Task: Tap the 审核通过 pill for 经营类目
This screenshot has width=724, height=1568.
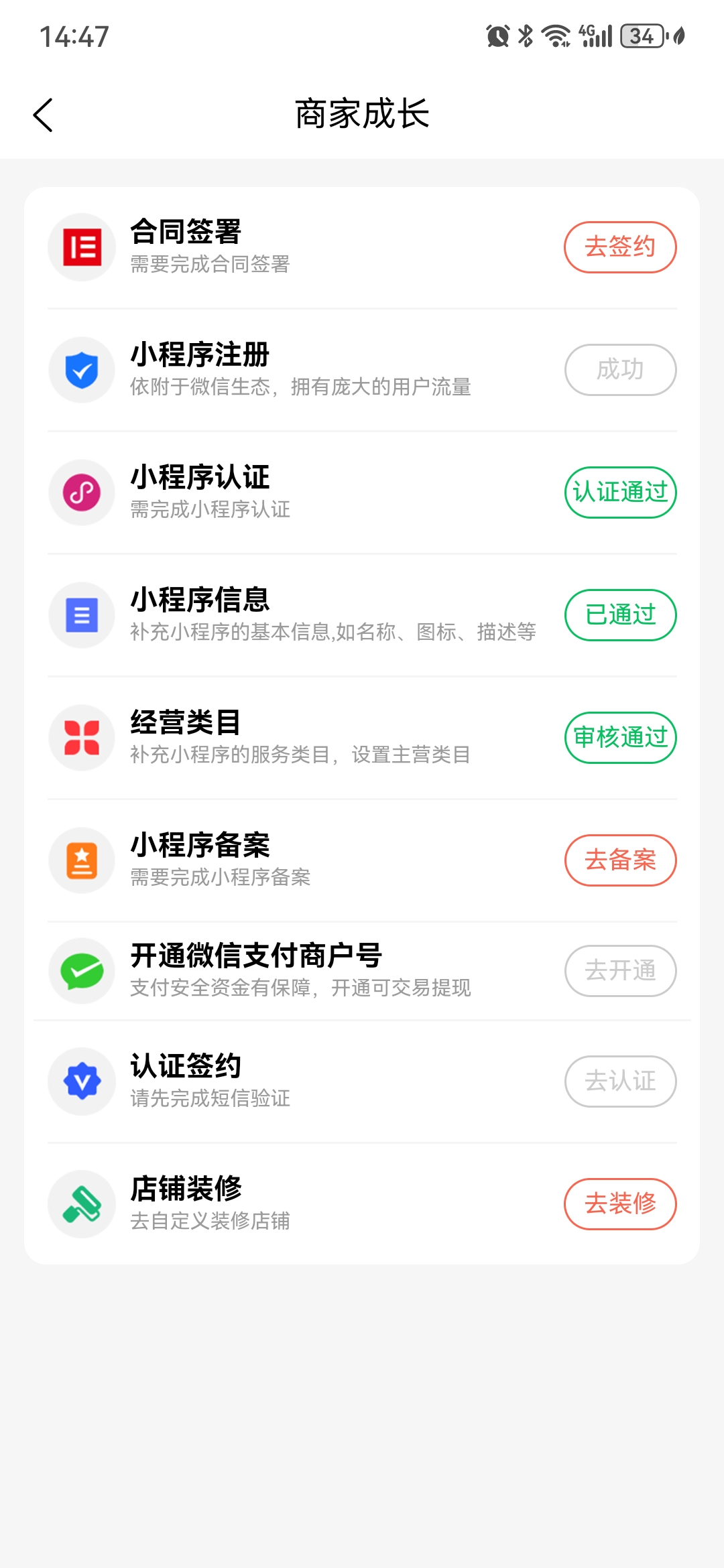Action: [619, 737]
